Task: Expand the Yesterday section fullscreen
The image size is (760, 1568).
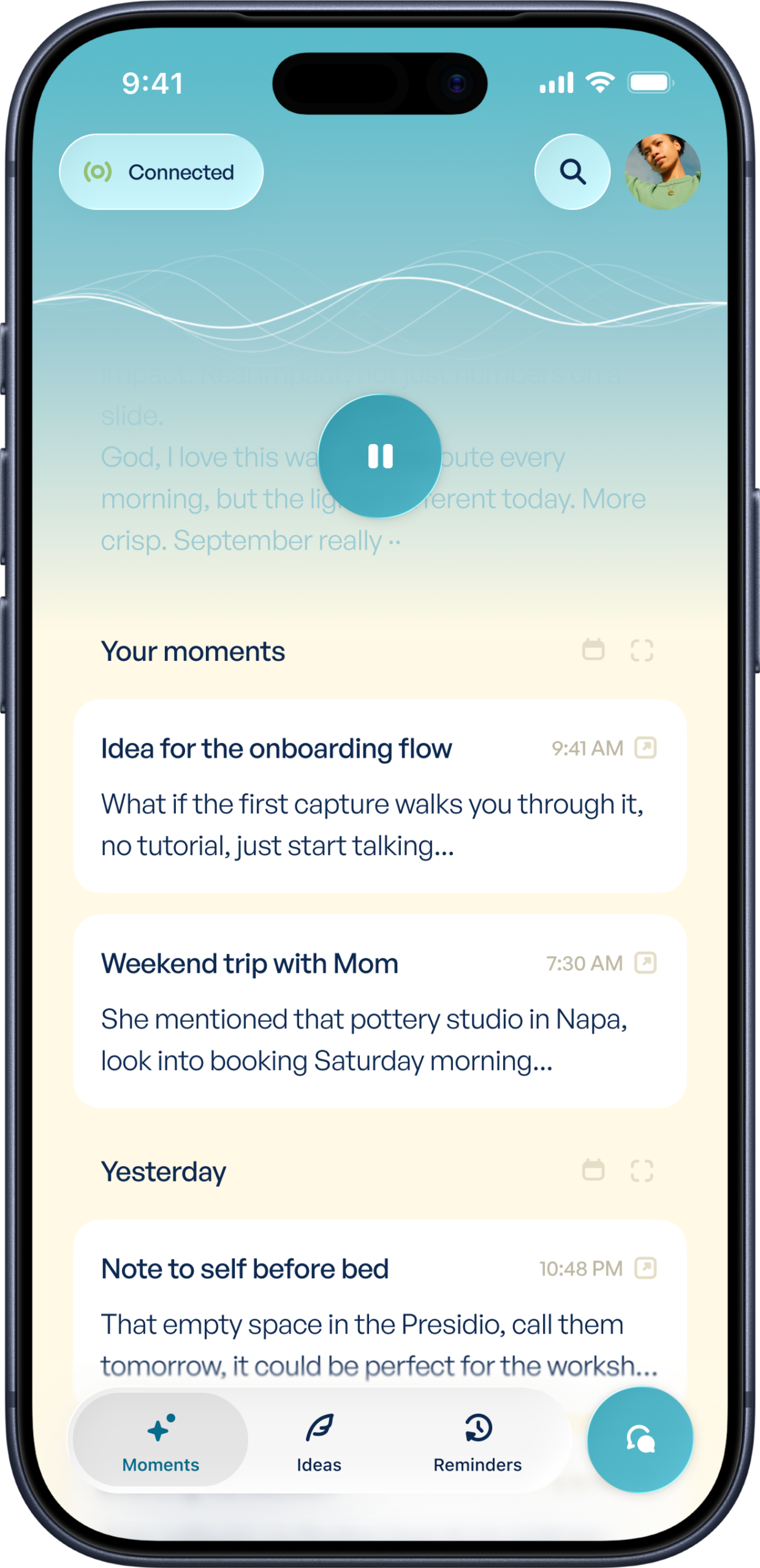Action: pyautogui.click(x=641, y=1171)
